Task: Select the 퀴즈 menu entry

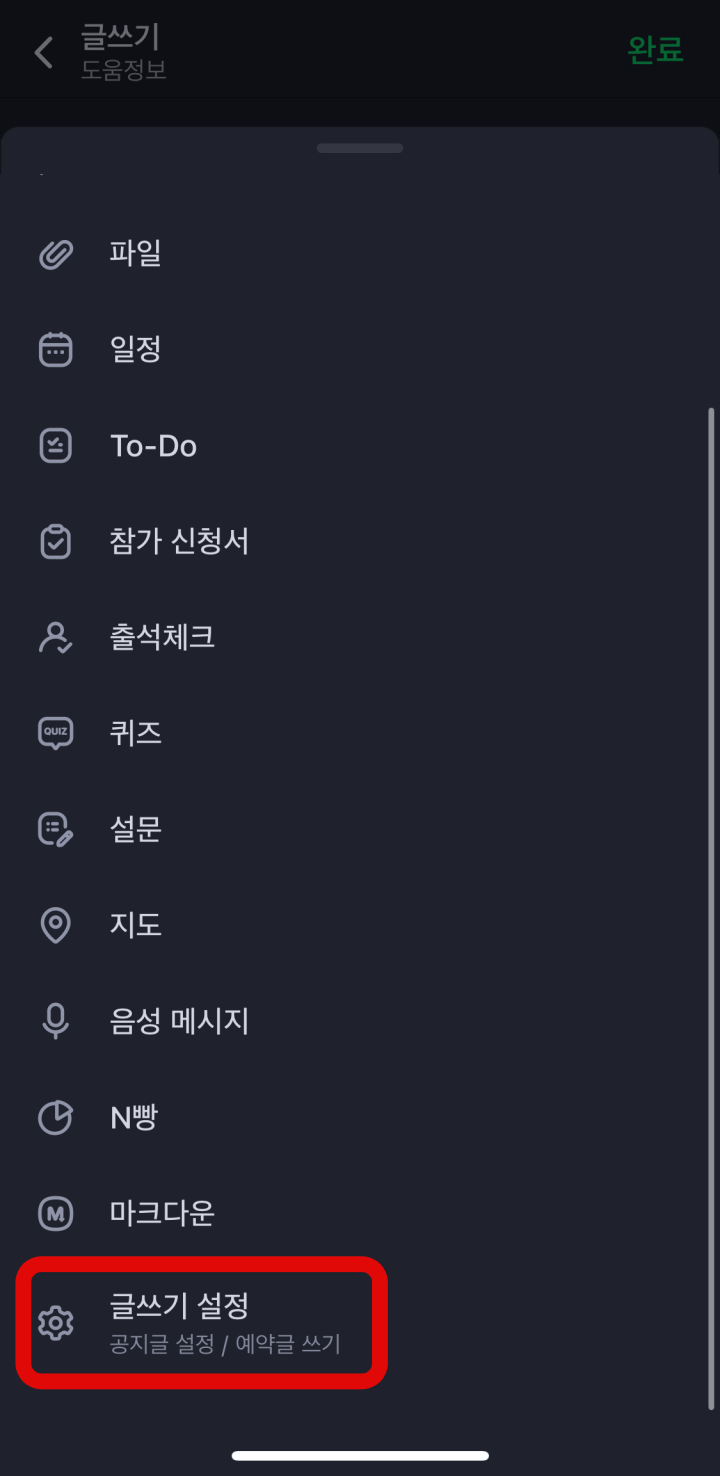Action: point(135,733)
